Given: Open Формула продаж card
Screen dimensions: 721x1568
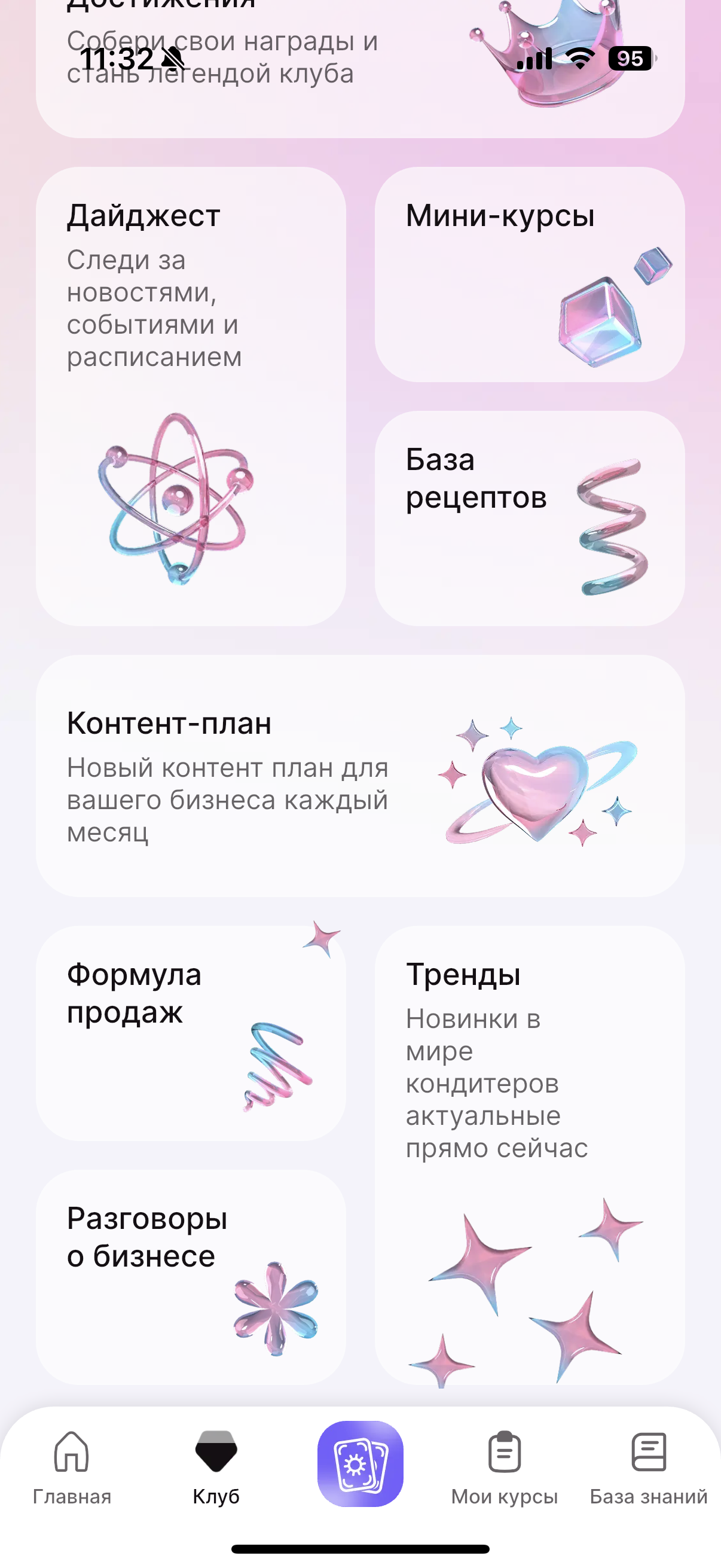Looking at the screenshot, I should tap(191, 1032).
